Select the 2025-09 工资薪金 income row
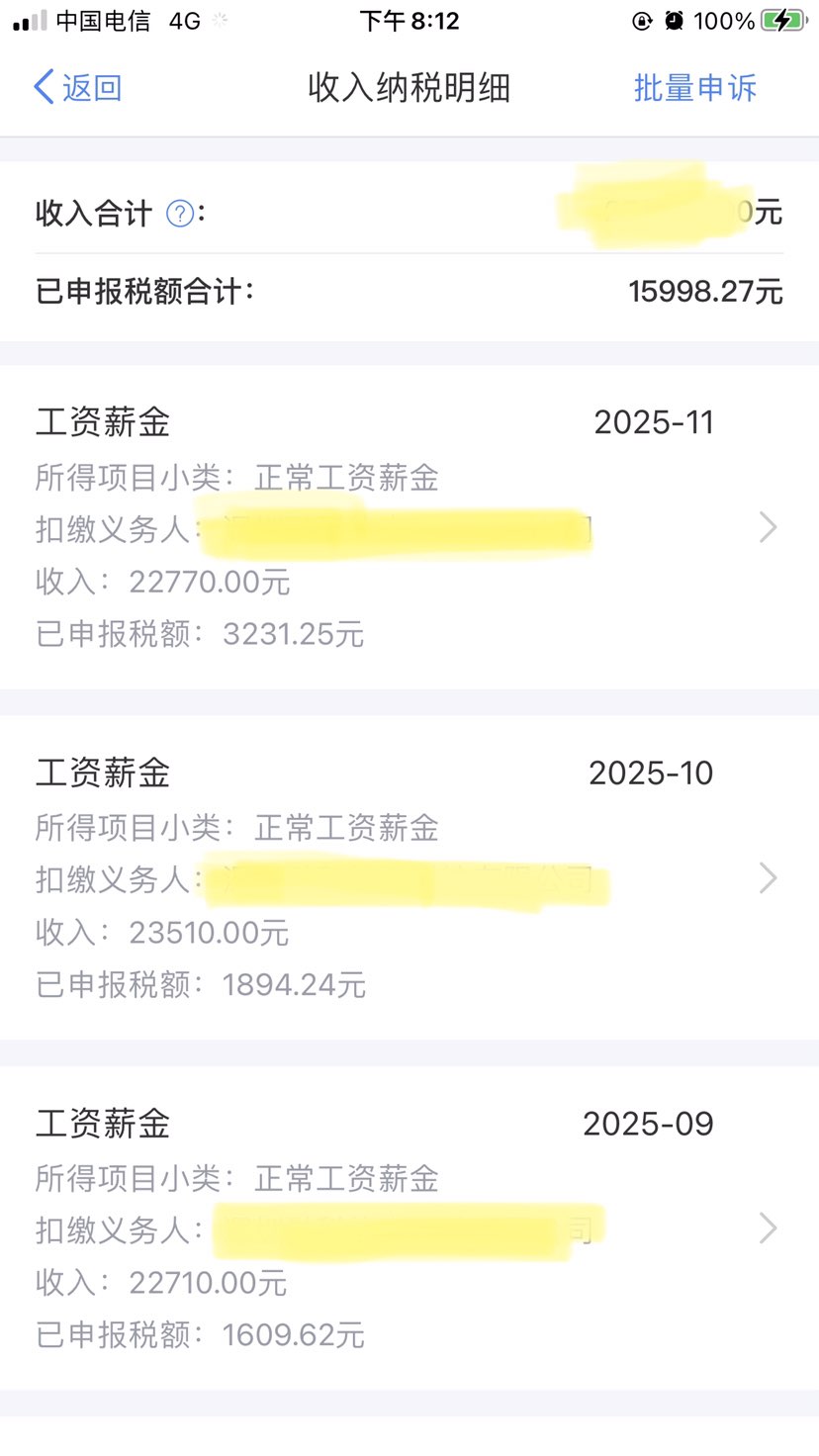This screenshot has width=819, height=1456. pyautogui.click(x=409, y=1228)
